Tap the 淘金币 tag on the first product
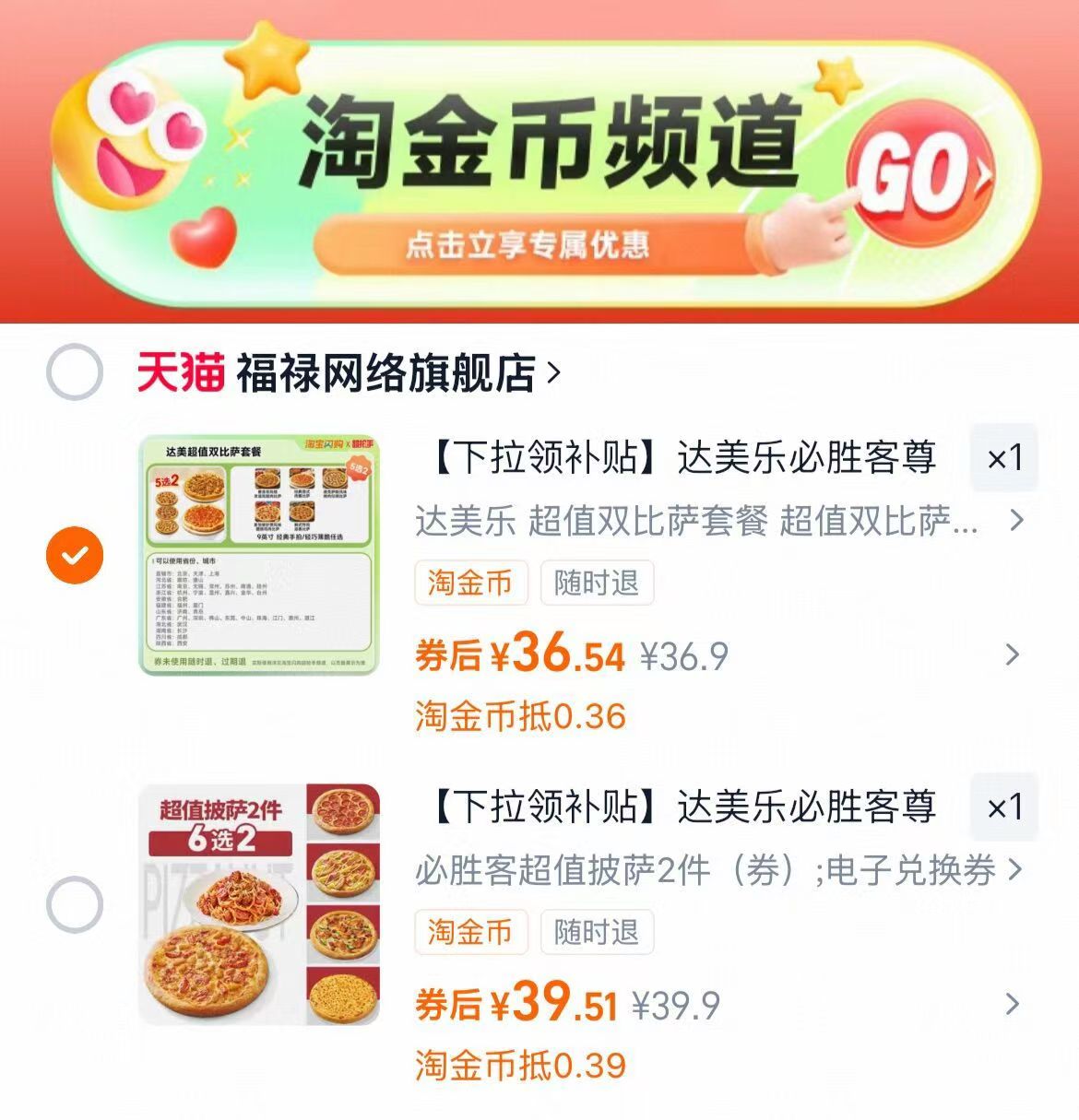1079x1120 pixels. tap(471, 583)
